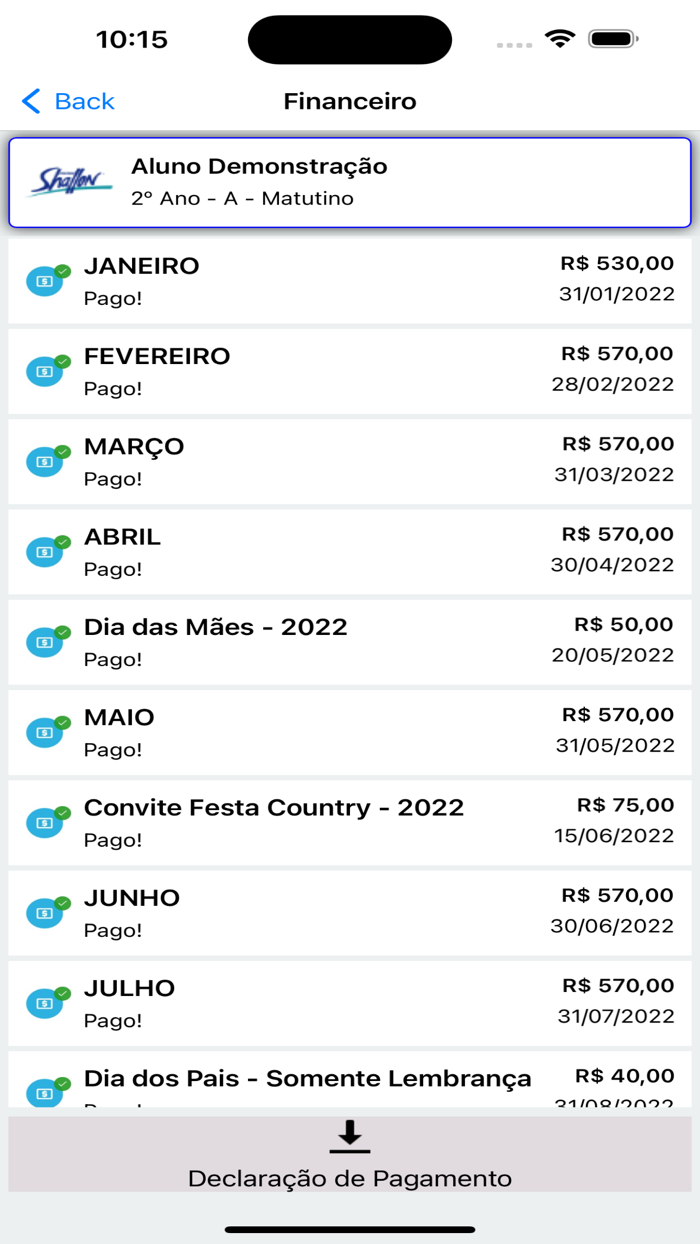Viewport: 700px width, 1244px height.
Task: Open the JANEIRO payment entry
Action: pos(350,281)
